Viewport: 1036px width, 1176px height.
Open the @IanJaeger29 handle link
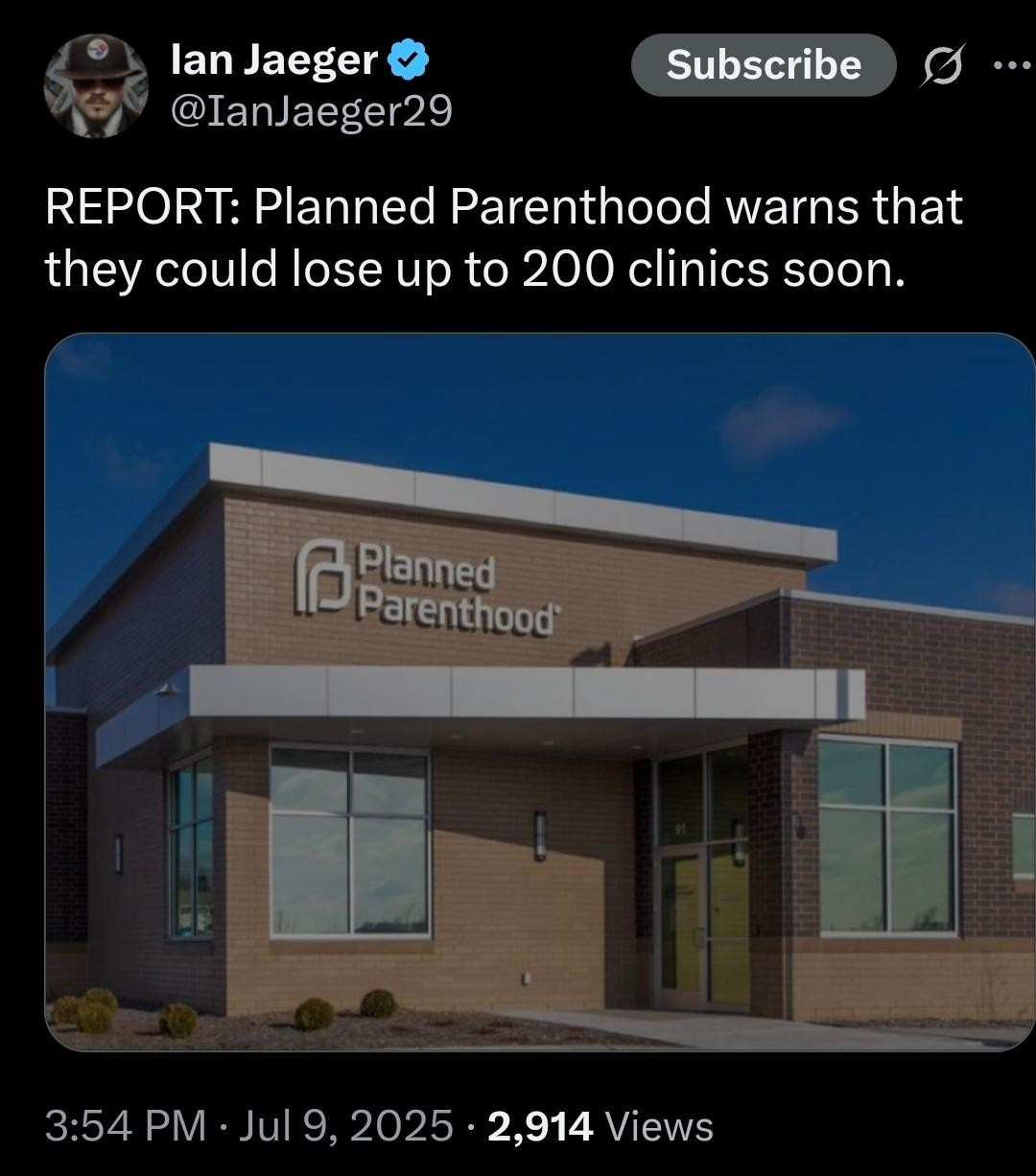[x=311, y=112]
